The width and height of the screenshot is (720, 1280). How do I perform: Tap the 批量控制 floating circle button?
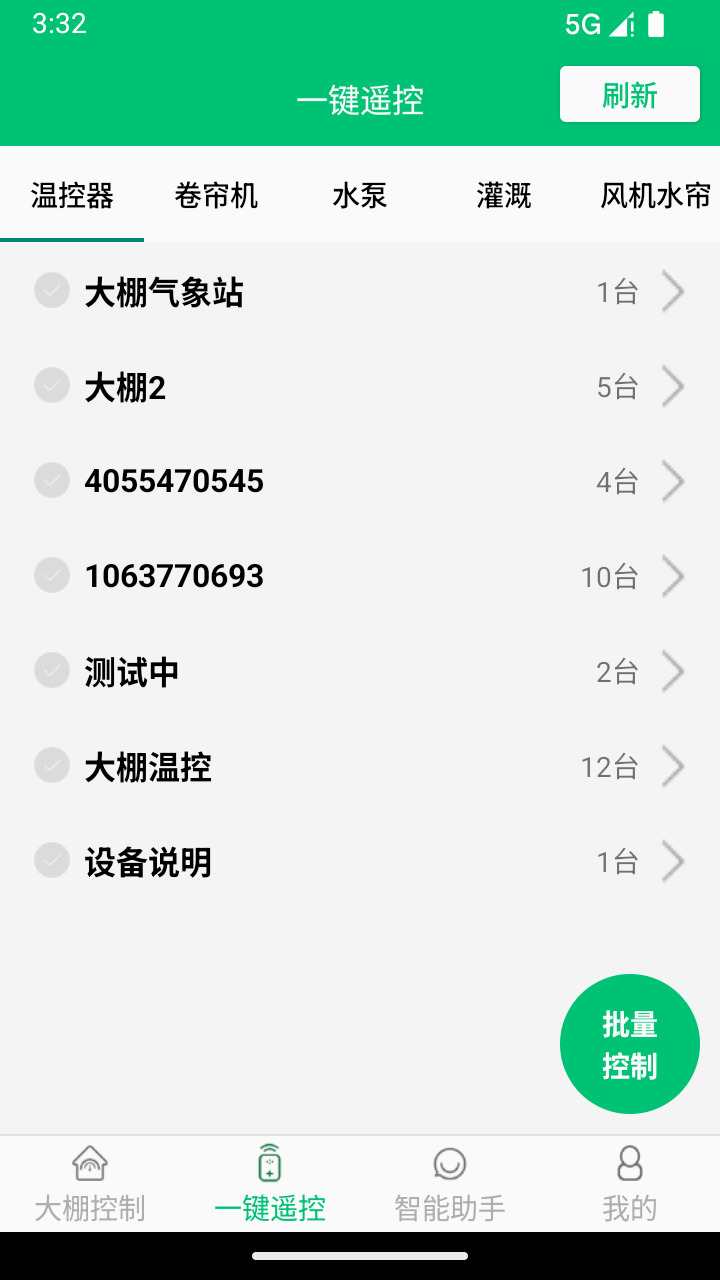coord(629,1043)
